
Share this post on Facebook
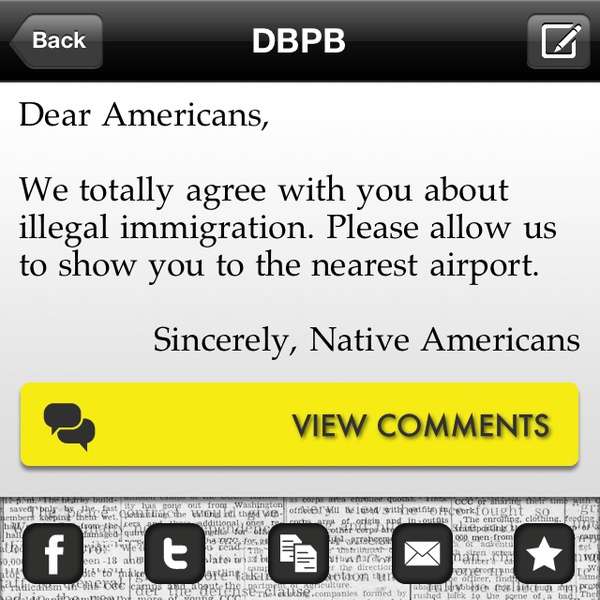(52, 553)
